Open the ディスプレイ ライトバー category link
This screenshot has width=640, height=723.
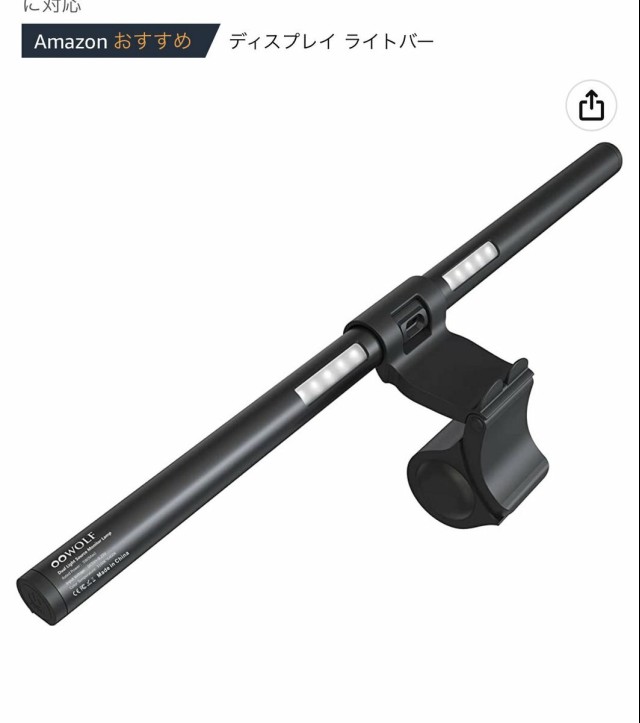tap(331, 42)
